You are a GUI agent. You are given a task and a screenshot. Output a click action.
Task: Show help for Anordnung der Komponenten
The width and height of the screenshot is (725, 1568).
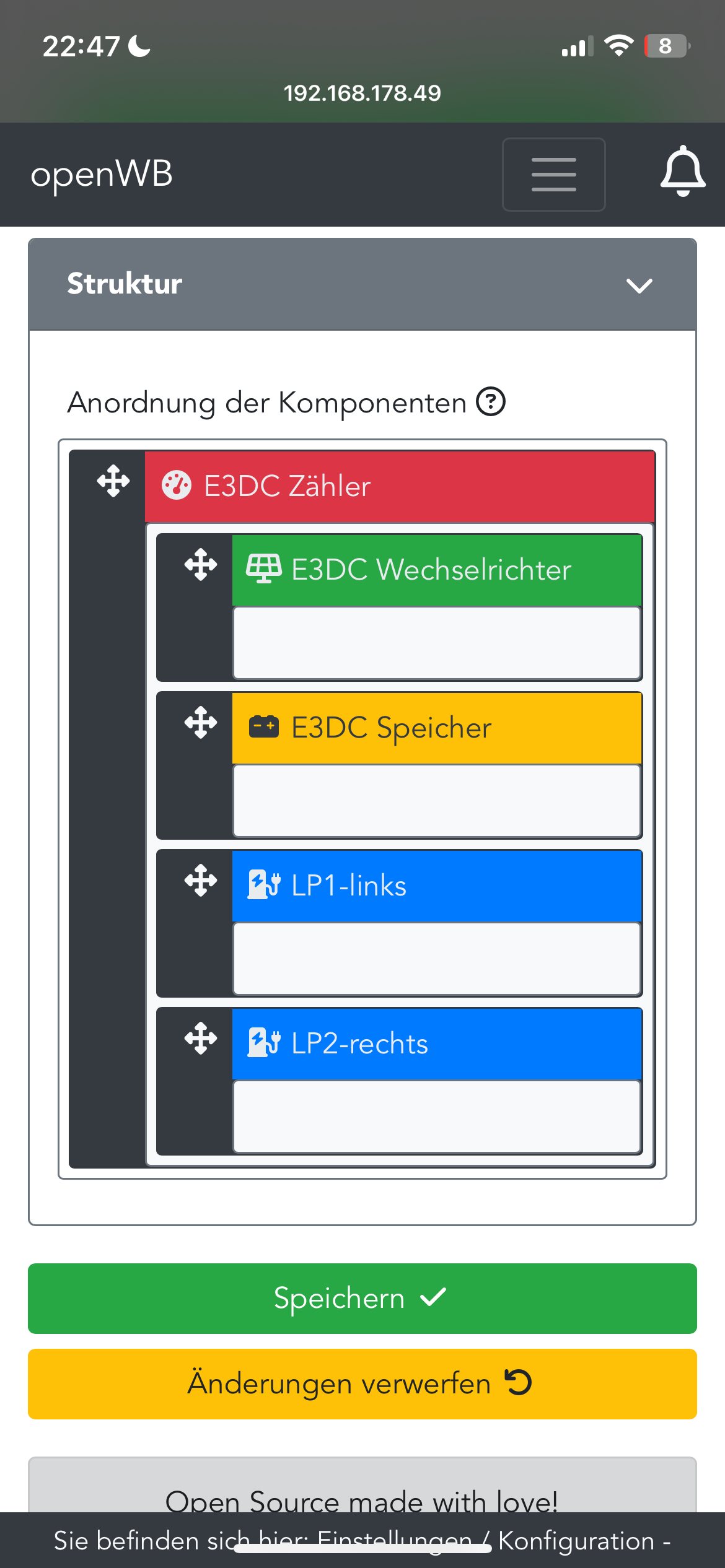click(491, 402)
